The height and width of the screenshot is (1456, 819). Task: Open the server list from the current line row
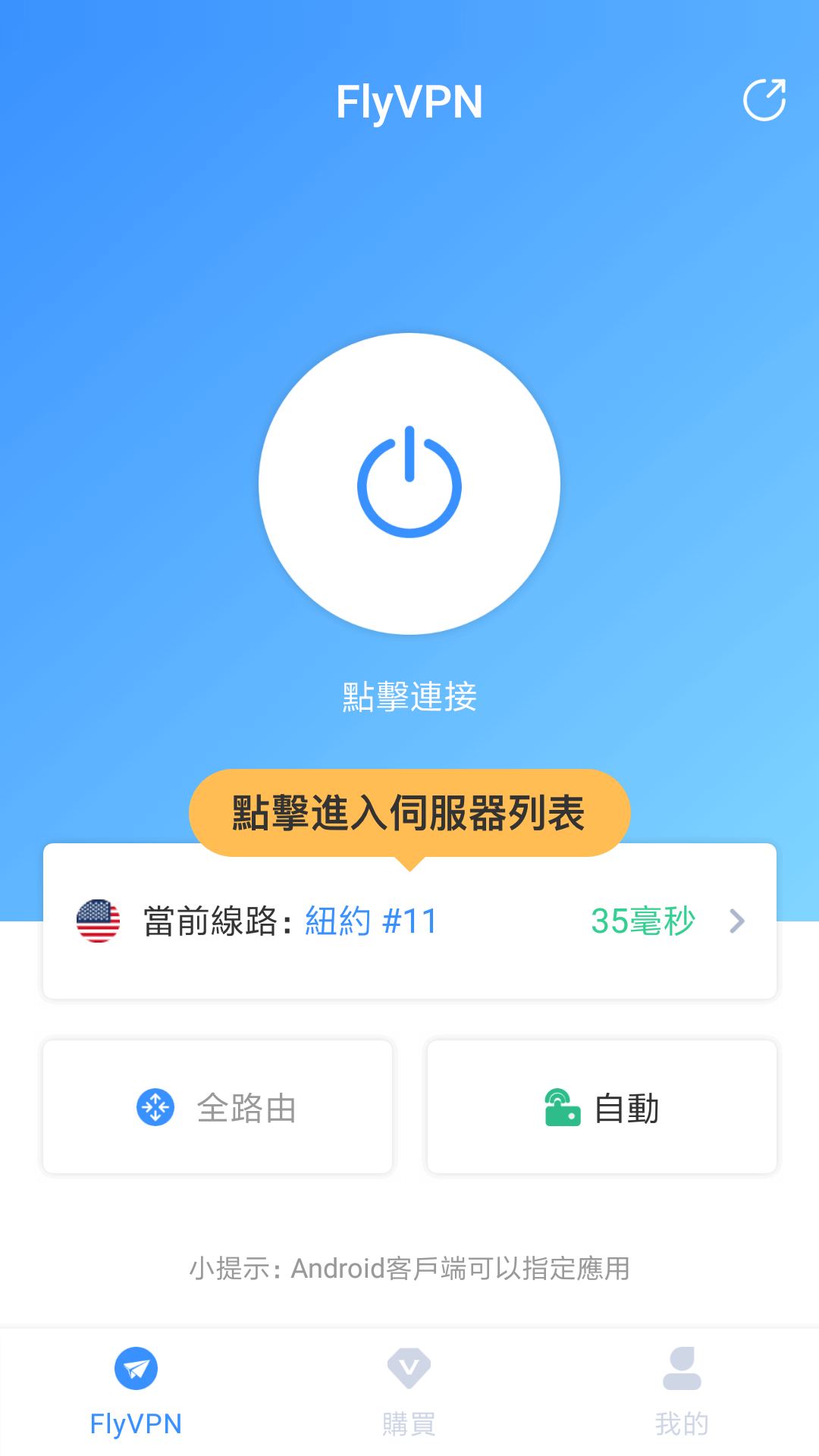[x=409, y=921]
